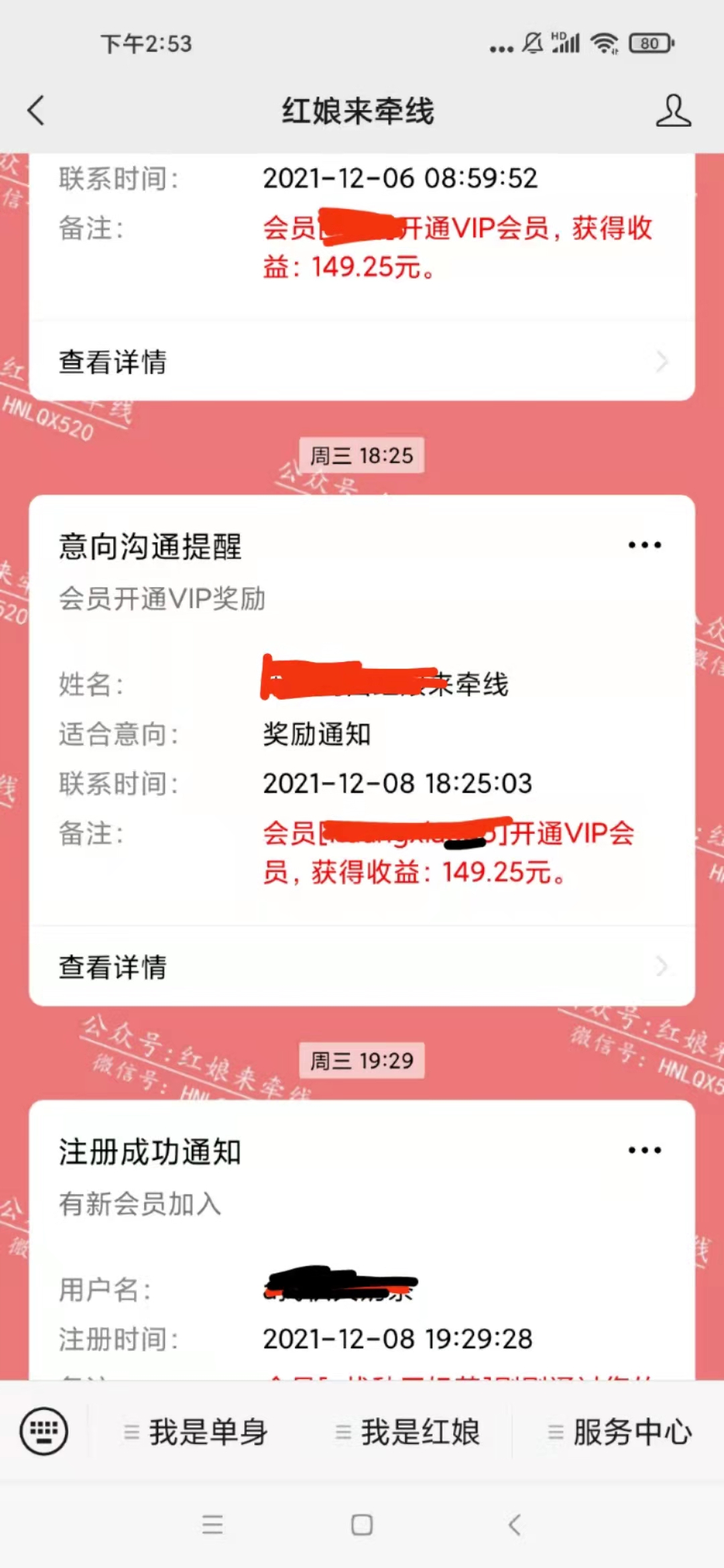Open the 意向沟通提醒 card's three-dot menu
Viewport: 724px width, 1568px height.
pos(644,545)
